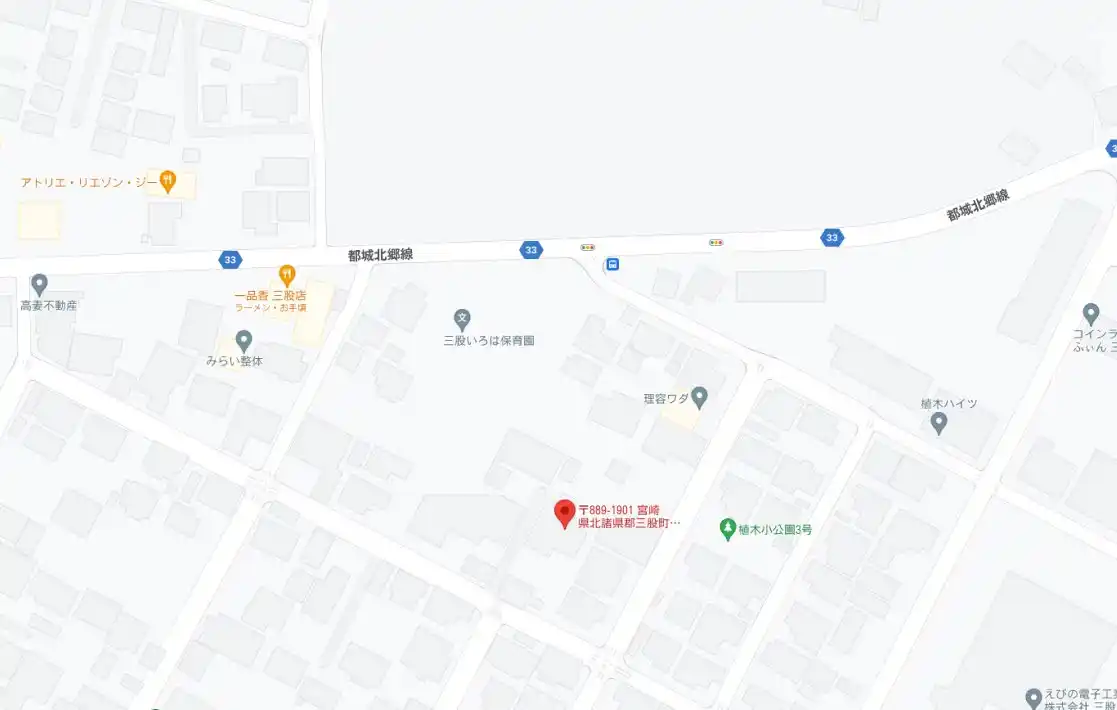
Task: Open the アトリエ・リエゾン・ジー restaurant marker
Action: pyautogui.click(x=168, y=181)
